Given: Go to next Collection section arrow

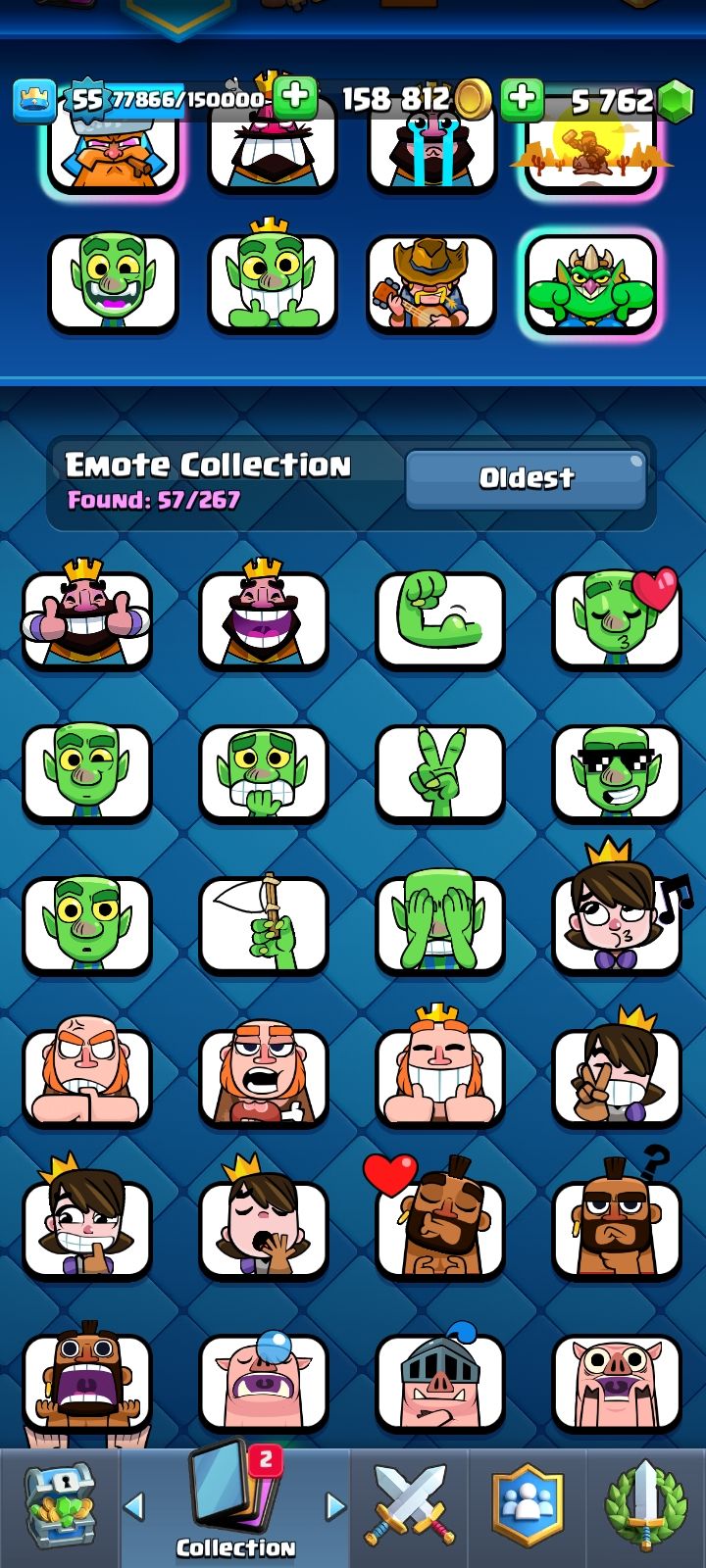Looking at the screenshot, I should pyautogui.click(x=335, y=1506).
